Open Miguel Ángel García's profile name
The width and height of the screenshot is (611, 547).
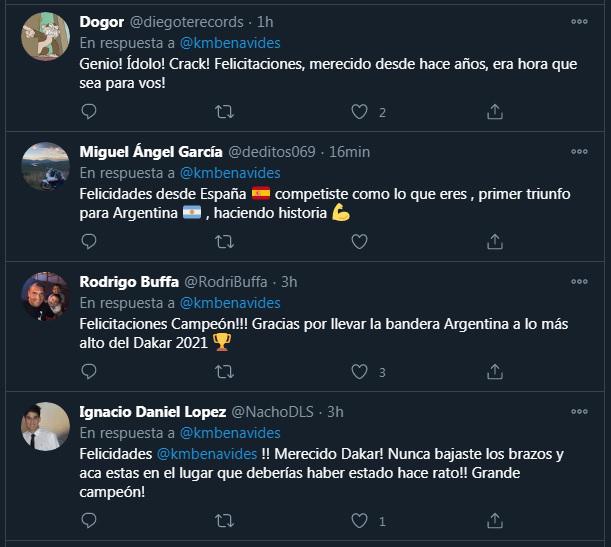coord(151,152)
